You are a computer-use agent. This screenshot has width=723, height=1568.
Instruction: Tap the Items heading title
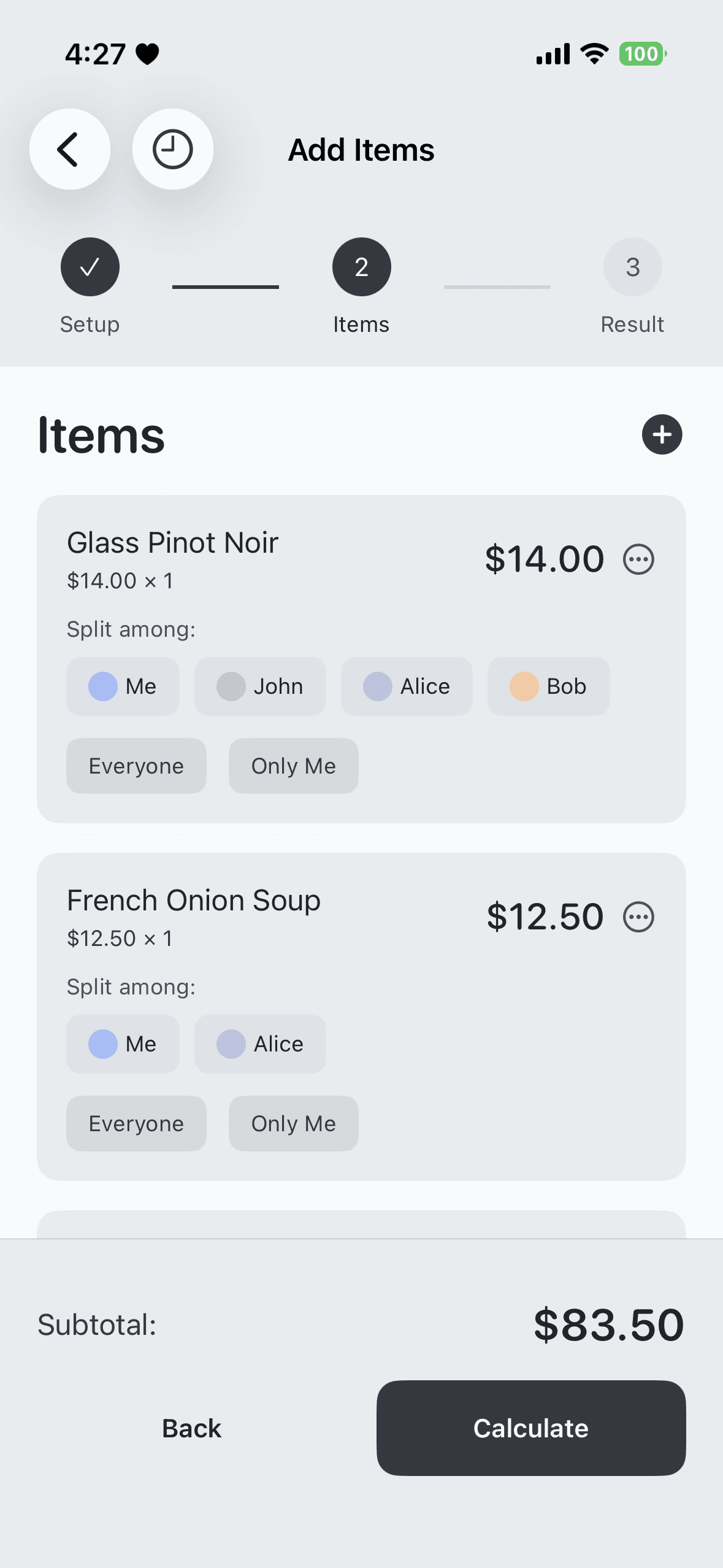pyautogui.click(x=101, y=435)
